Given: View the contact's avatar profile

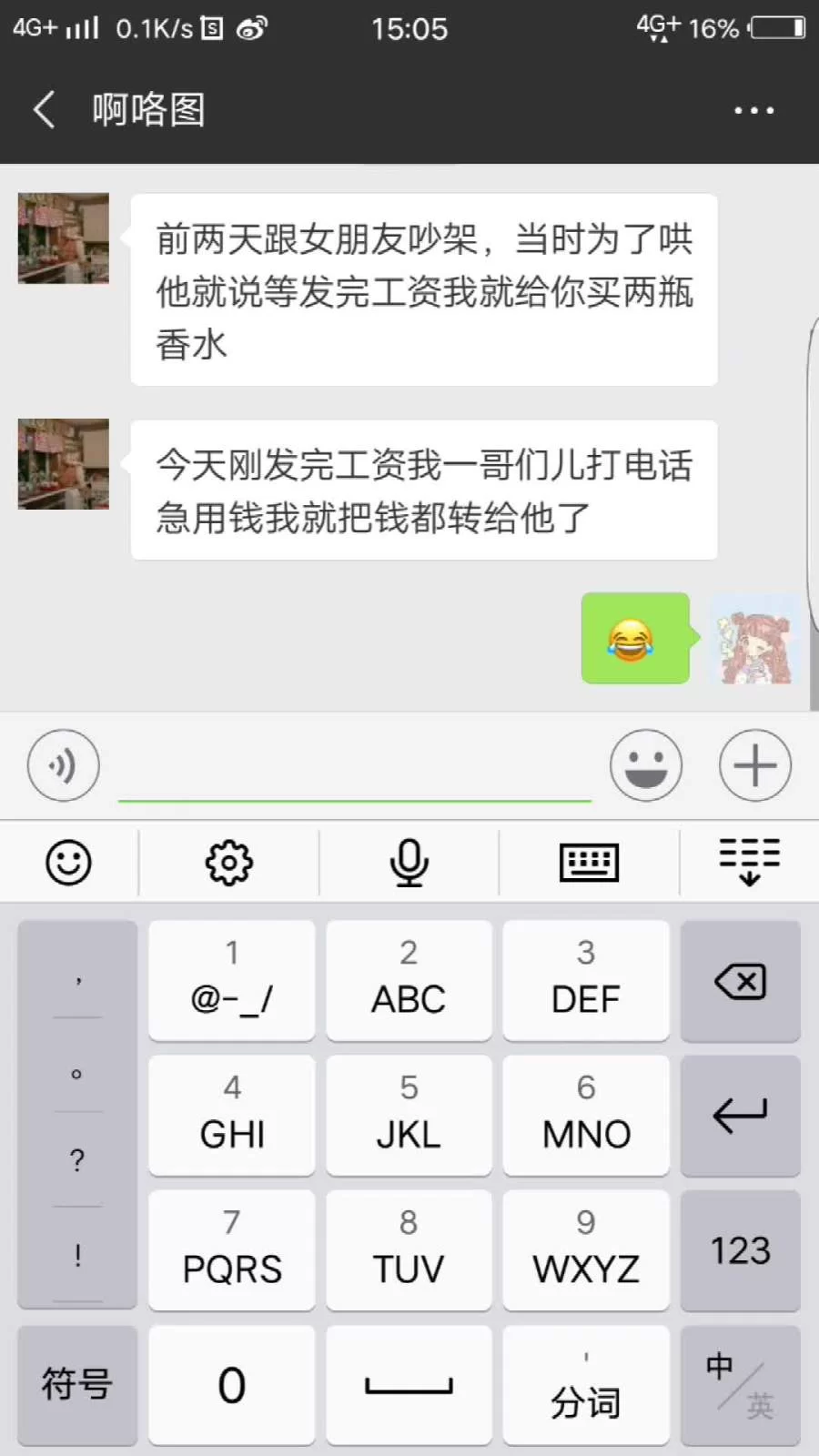Looking at the screenshot, I should click(x=64, y=238).
